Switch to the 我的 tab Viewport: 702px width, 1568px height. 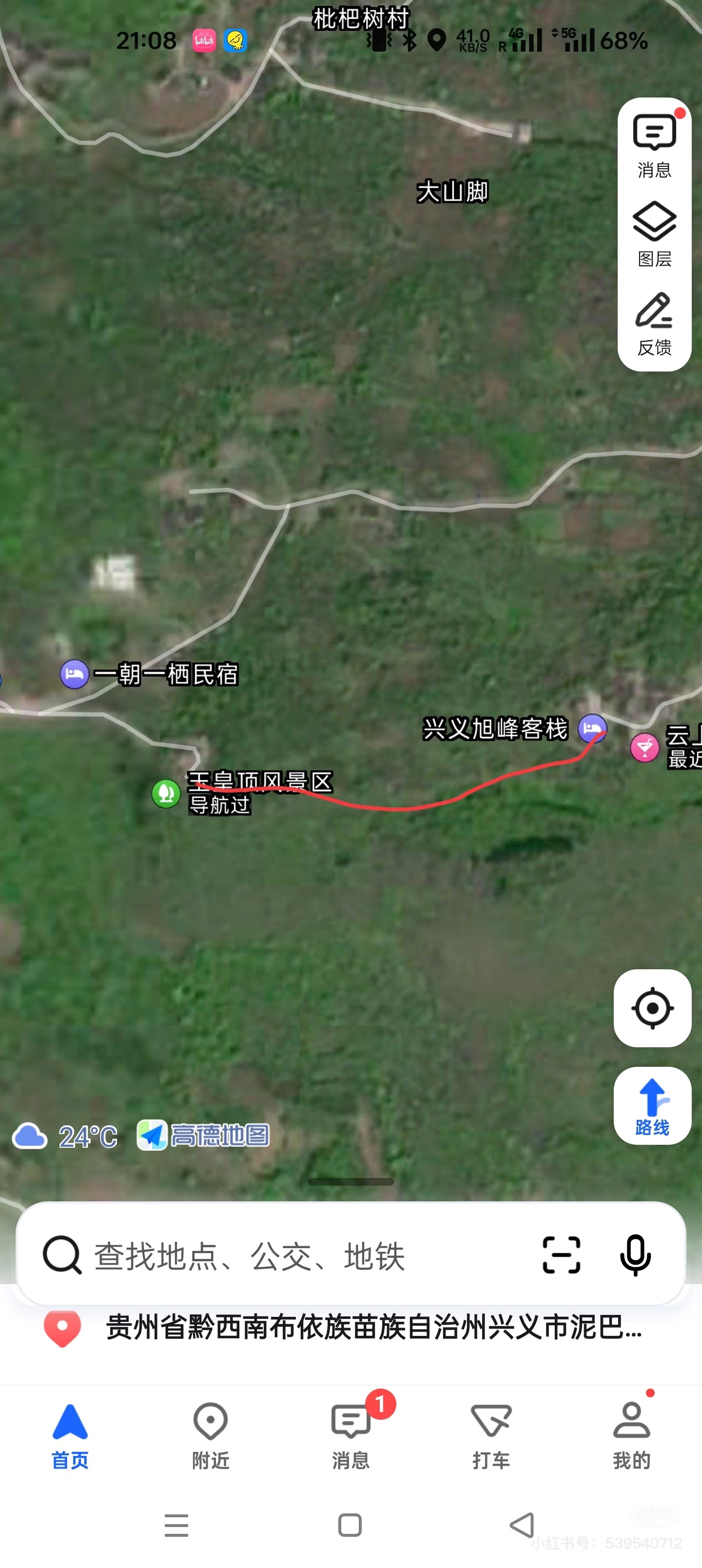(631, 1434)
